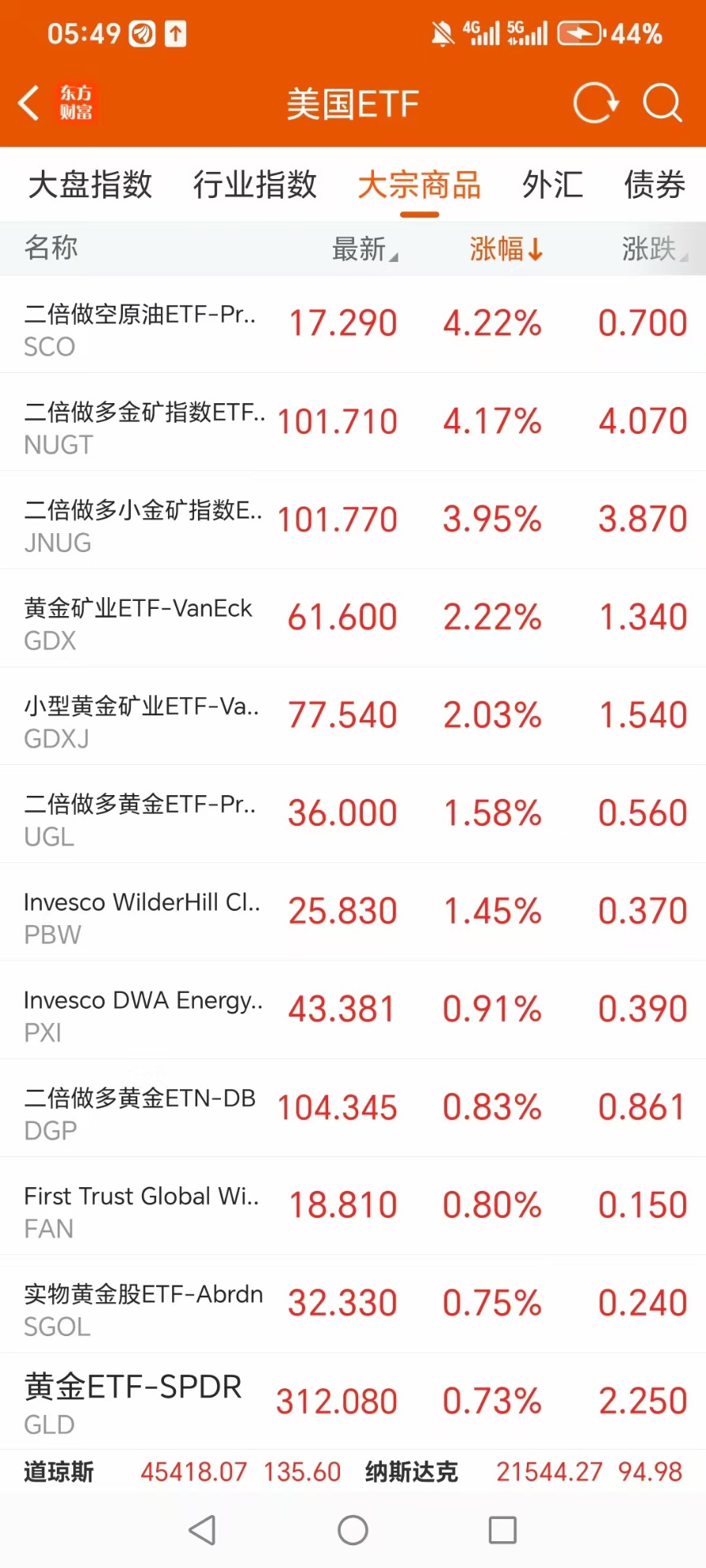
Task: Open the 道琼斯 index ticker at bottom
Action: click(182, 1472)
